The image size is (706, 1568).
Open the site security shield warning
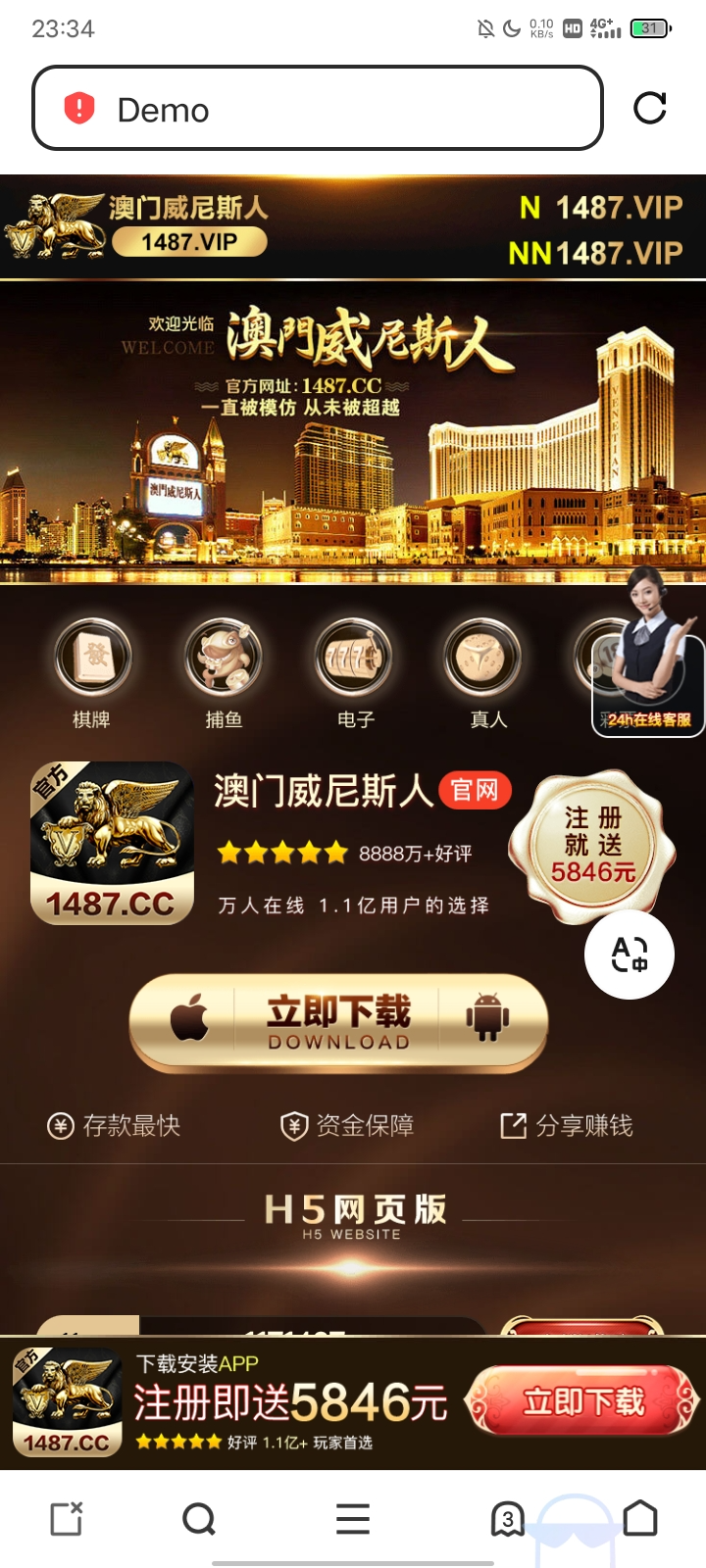click(79, 108)
